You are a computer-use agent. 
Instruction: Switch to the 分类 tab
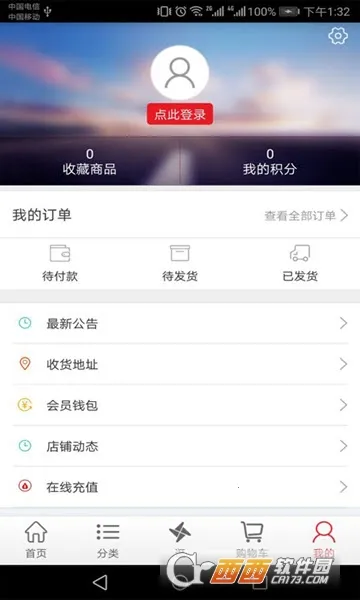[x=108, y=540]
